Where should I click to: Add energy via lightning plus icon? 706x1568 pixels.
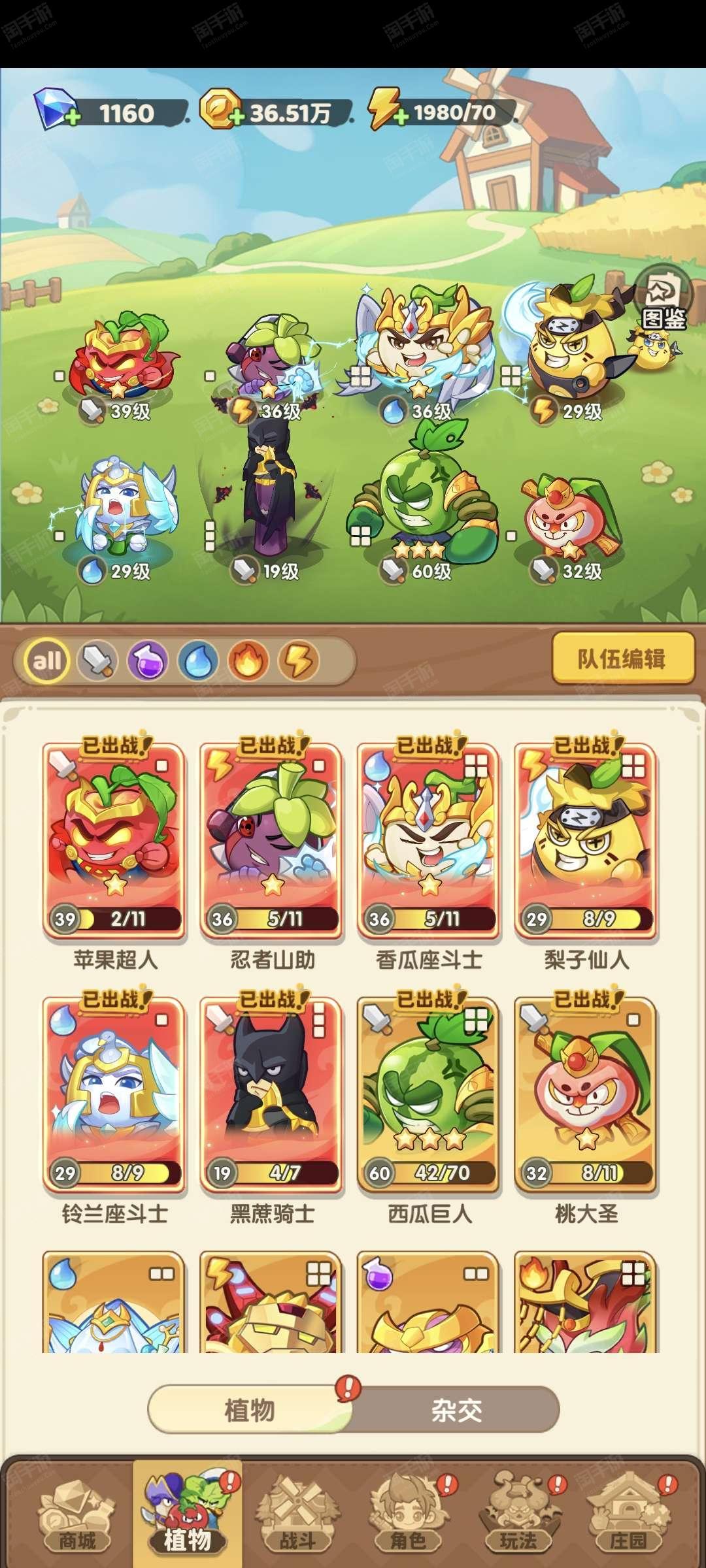[400, 118]
